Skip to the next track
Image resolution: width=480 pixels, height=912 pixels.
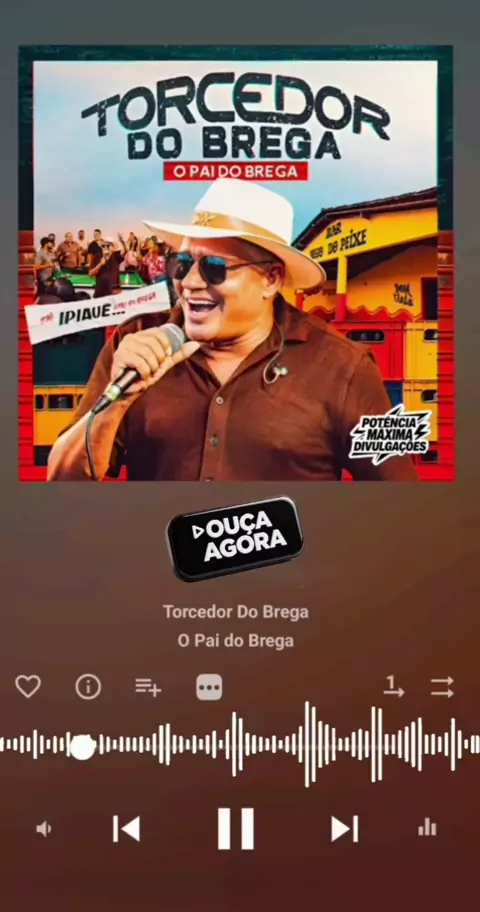click(x=344, y=829)
